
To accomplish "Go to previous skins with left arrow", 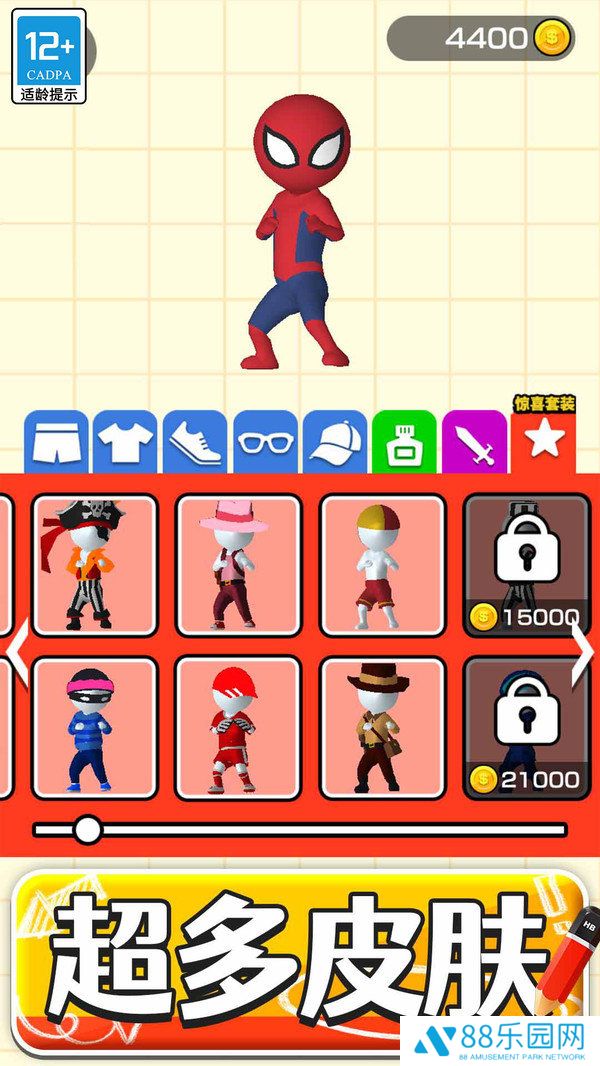I will tap(17, 650).
